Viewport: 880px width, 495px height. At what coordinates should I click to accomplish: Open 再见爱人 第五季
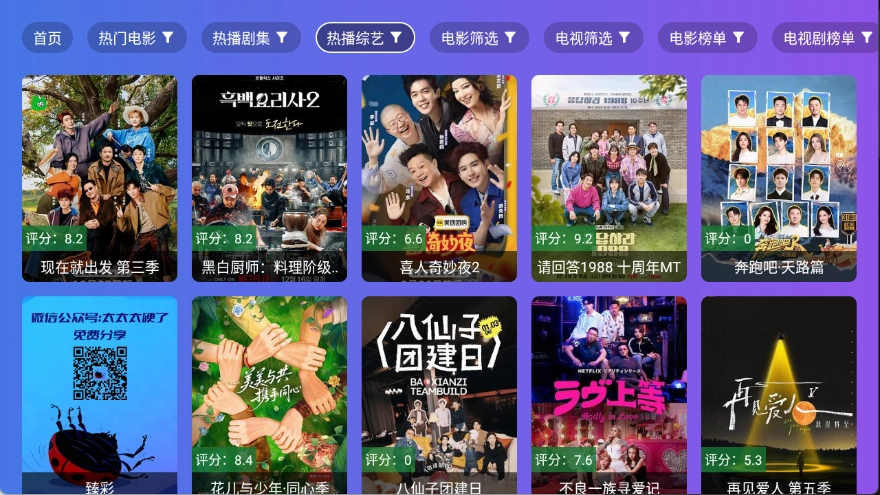[x=779, y=395]
